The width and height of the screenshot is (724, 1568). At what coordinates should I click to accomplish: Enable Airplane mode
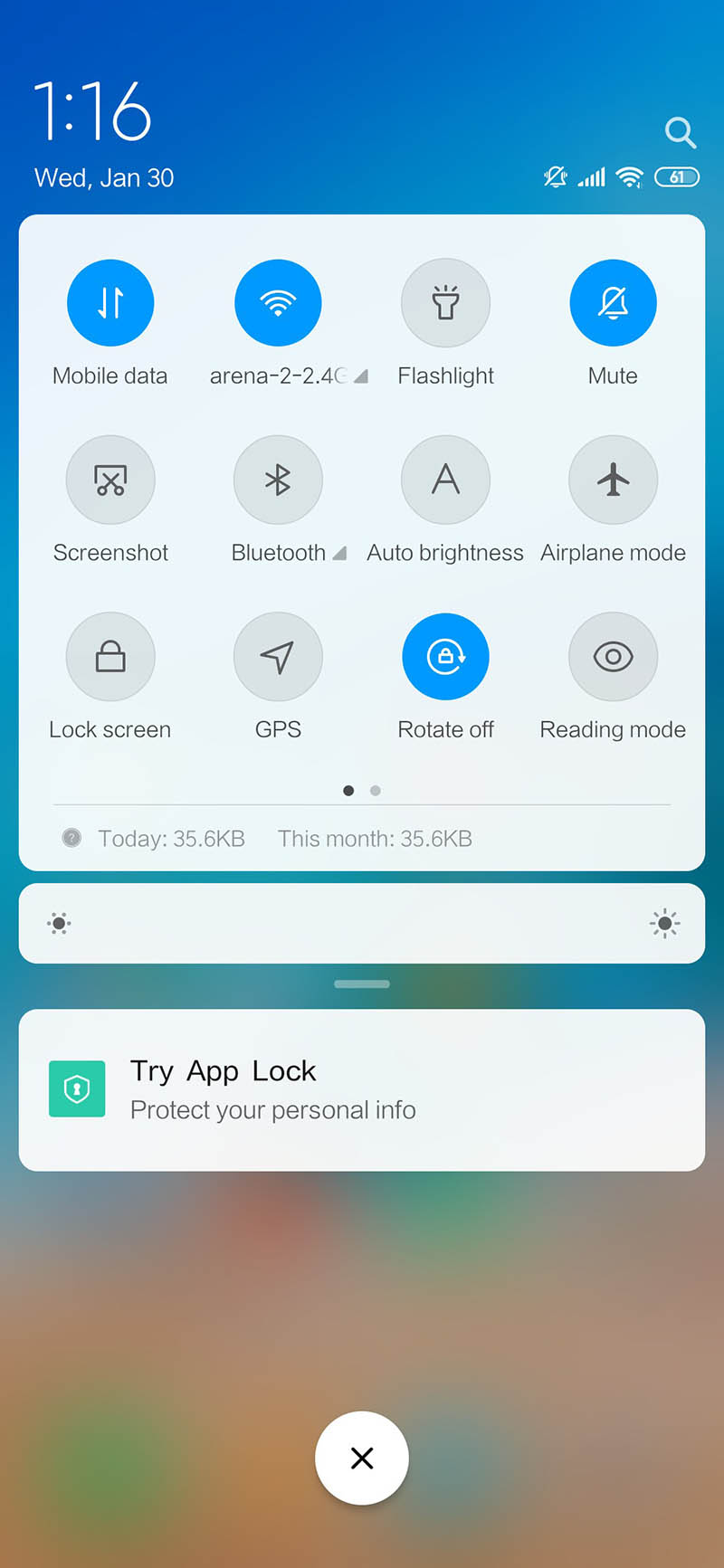tap(613, 480)
